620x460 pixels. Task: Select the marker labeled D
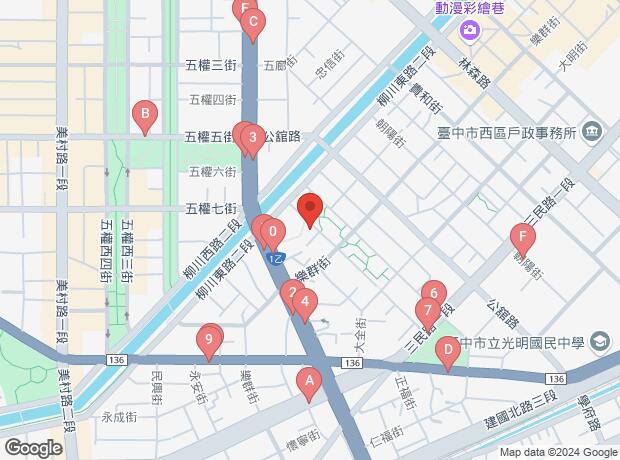pos(449,348)
